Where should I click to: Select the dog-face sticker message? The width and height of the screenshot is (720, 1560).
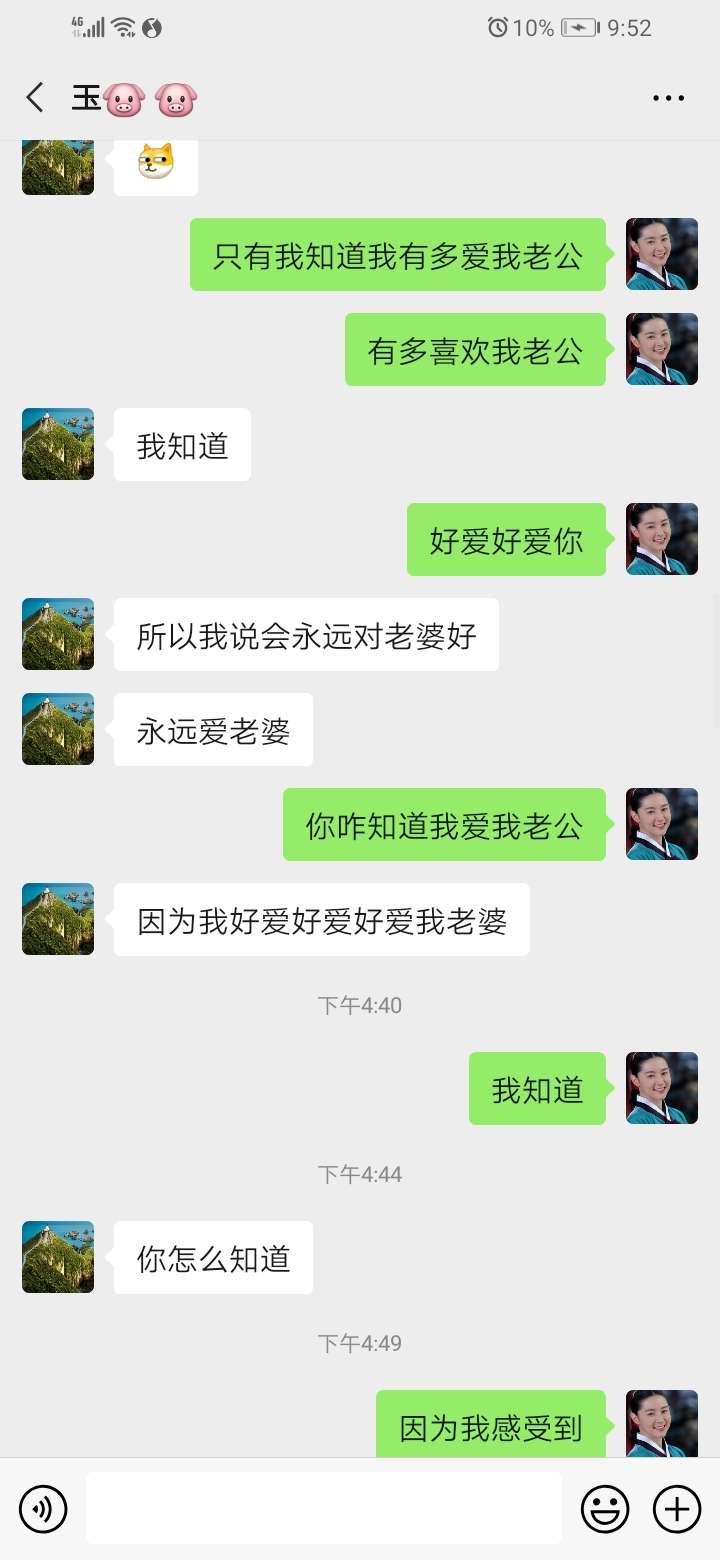(155, 163)
